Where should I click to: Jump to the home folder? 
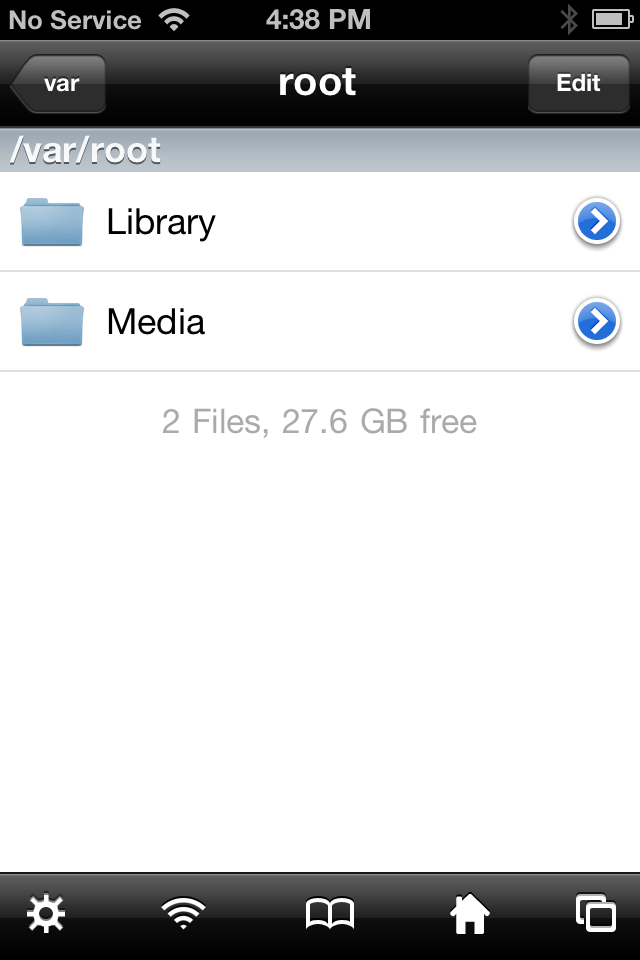coord(470,913)
